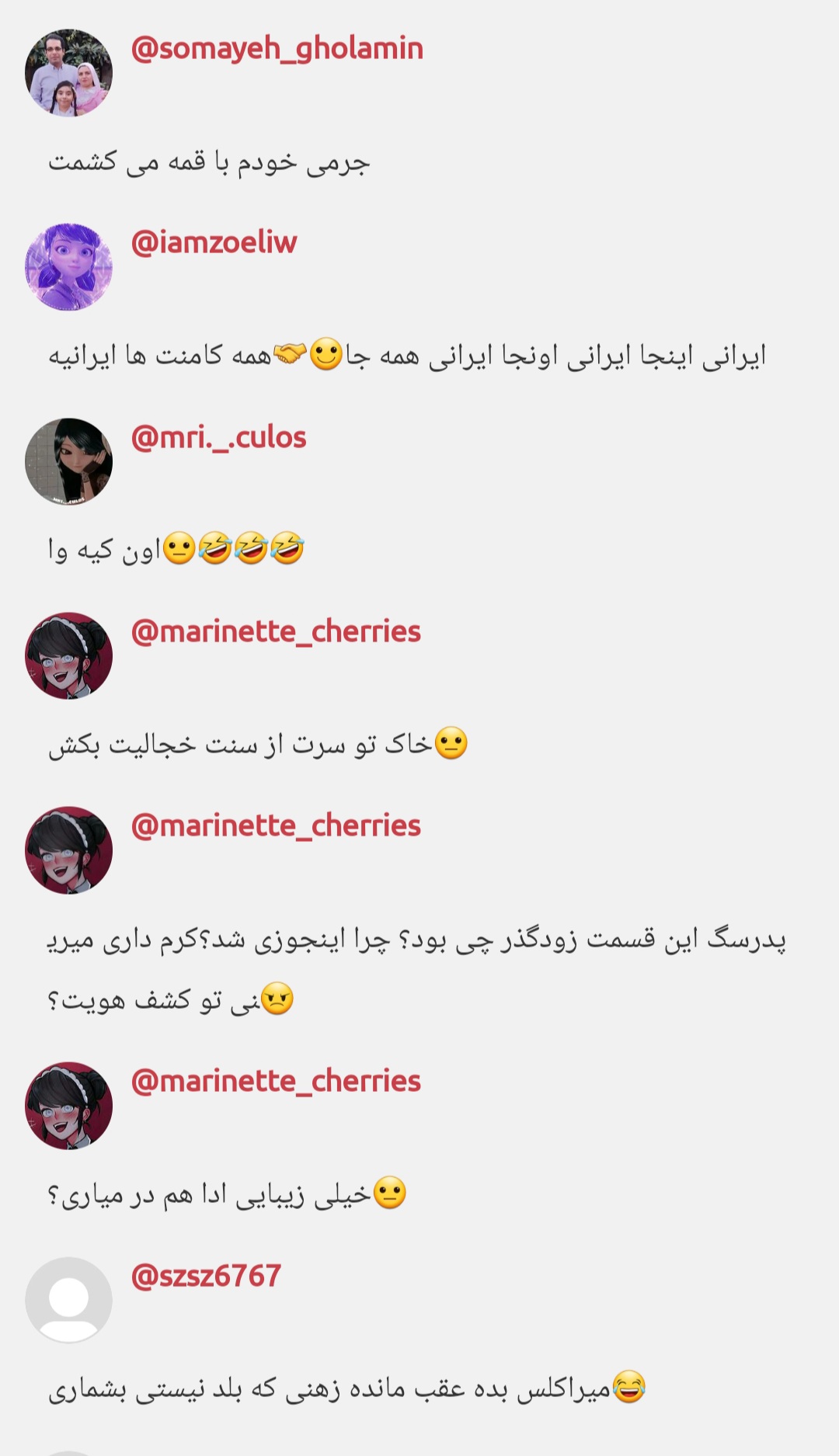Tap the family photo avatar of somayeh_gholamin

coord(68,73)
